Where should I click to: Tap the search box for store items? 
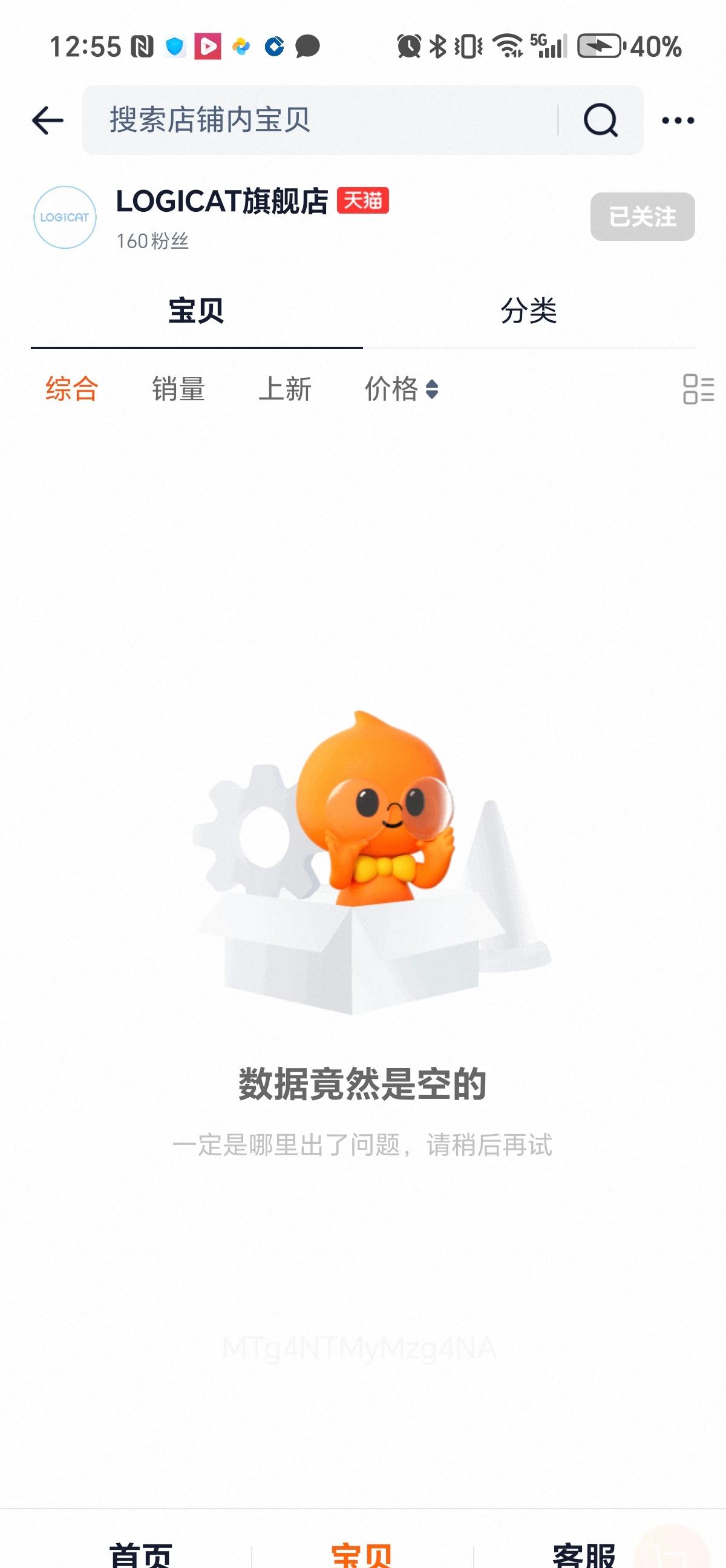[319, 120]
